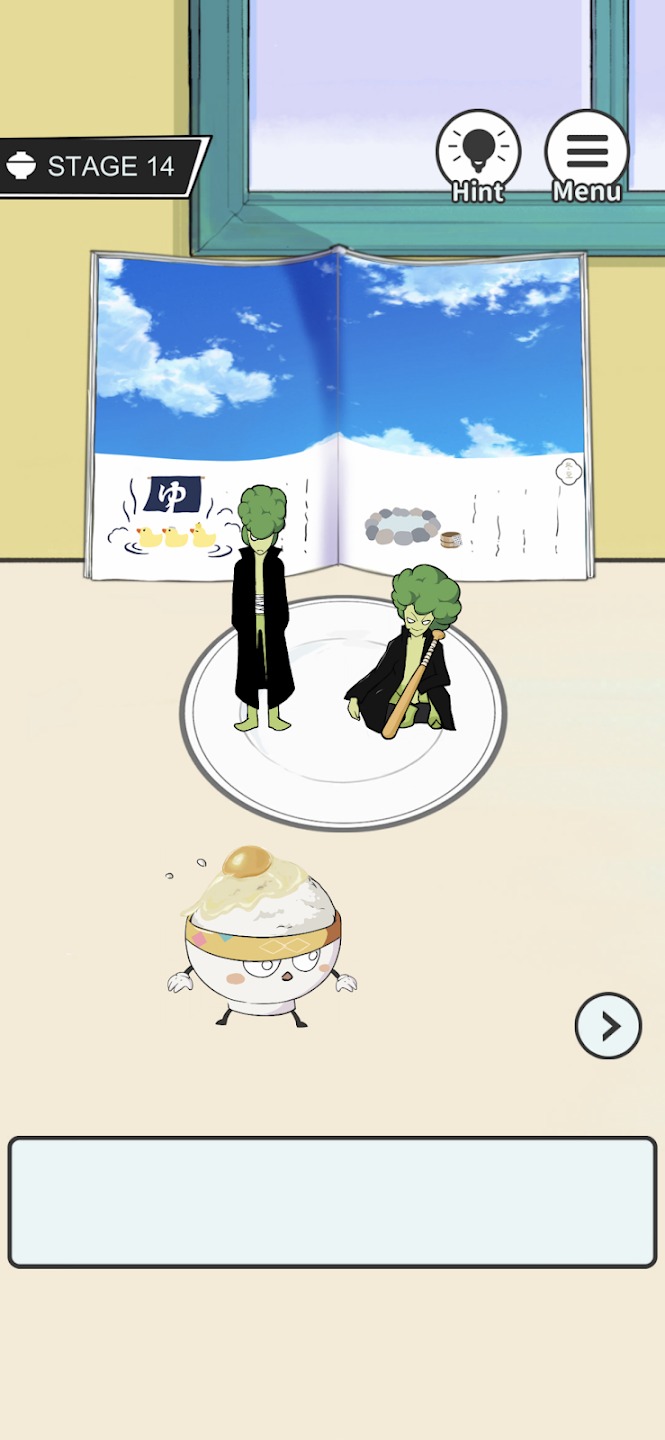Tap the rubber ducks in the book
Screen dimensions: 665x1440
(x=176, y=537)
